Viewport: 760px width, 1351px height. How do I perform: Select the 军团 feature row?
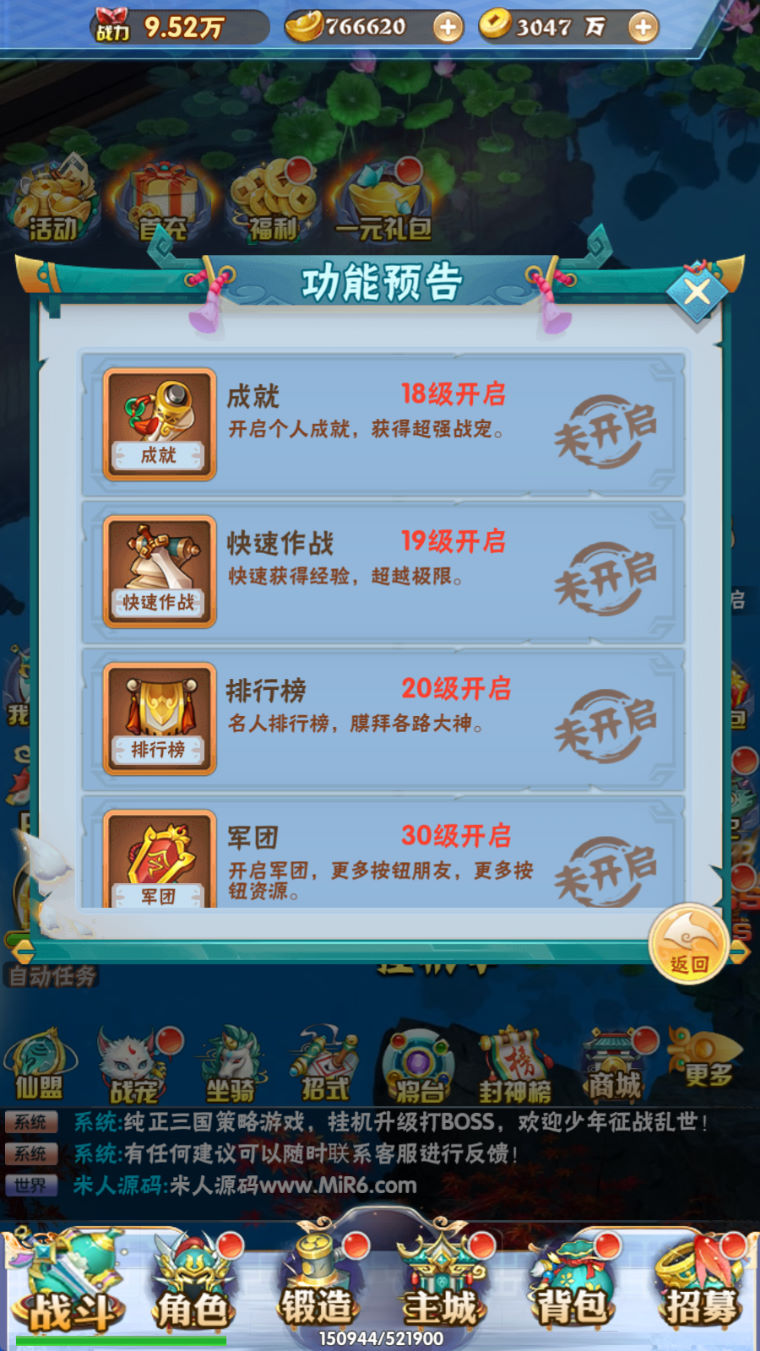[383, 855]
